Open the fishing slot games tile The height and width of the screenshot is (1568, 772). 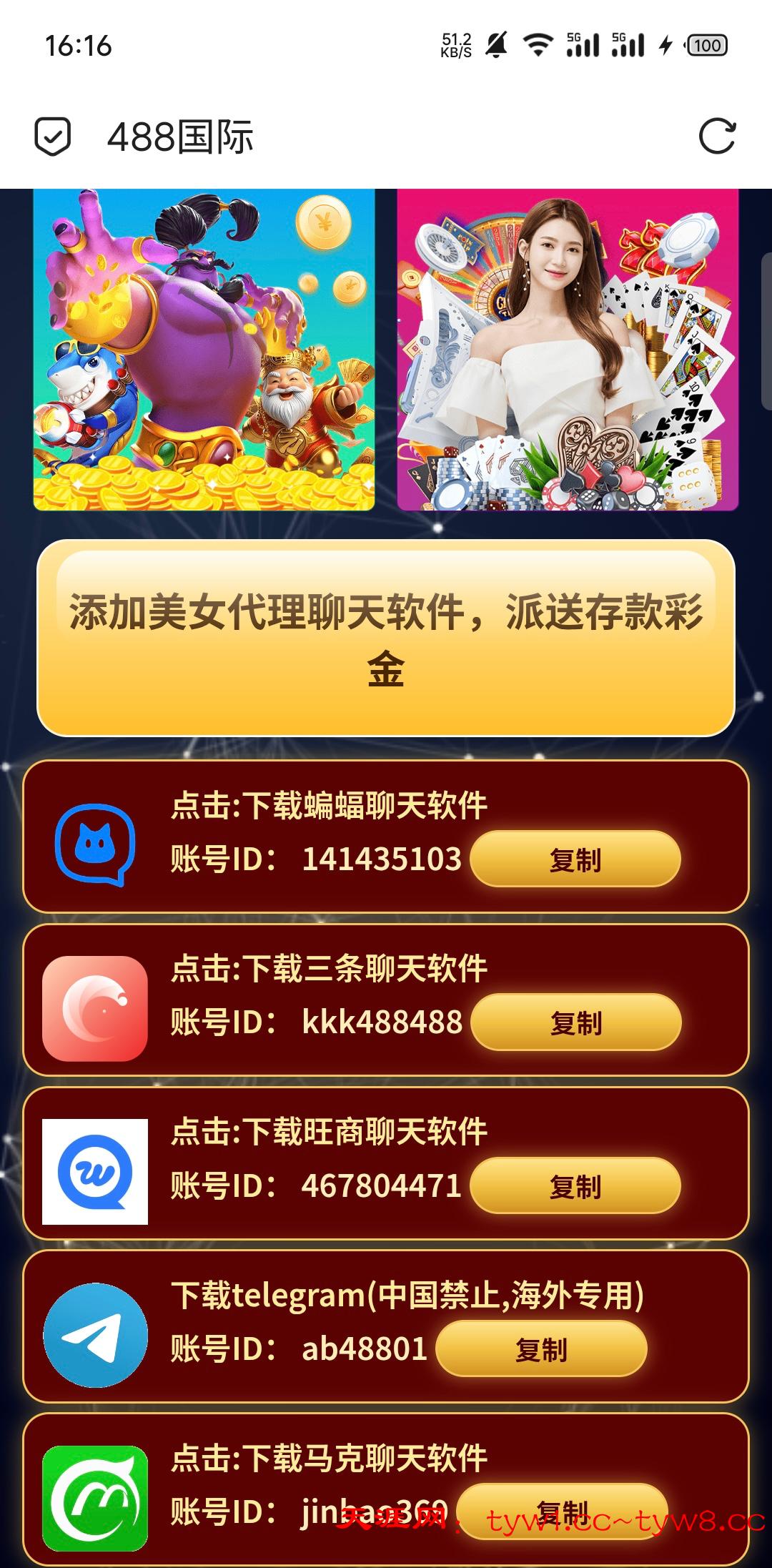(x=204, y=349)
